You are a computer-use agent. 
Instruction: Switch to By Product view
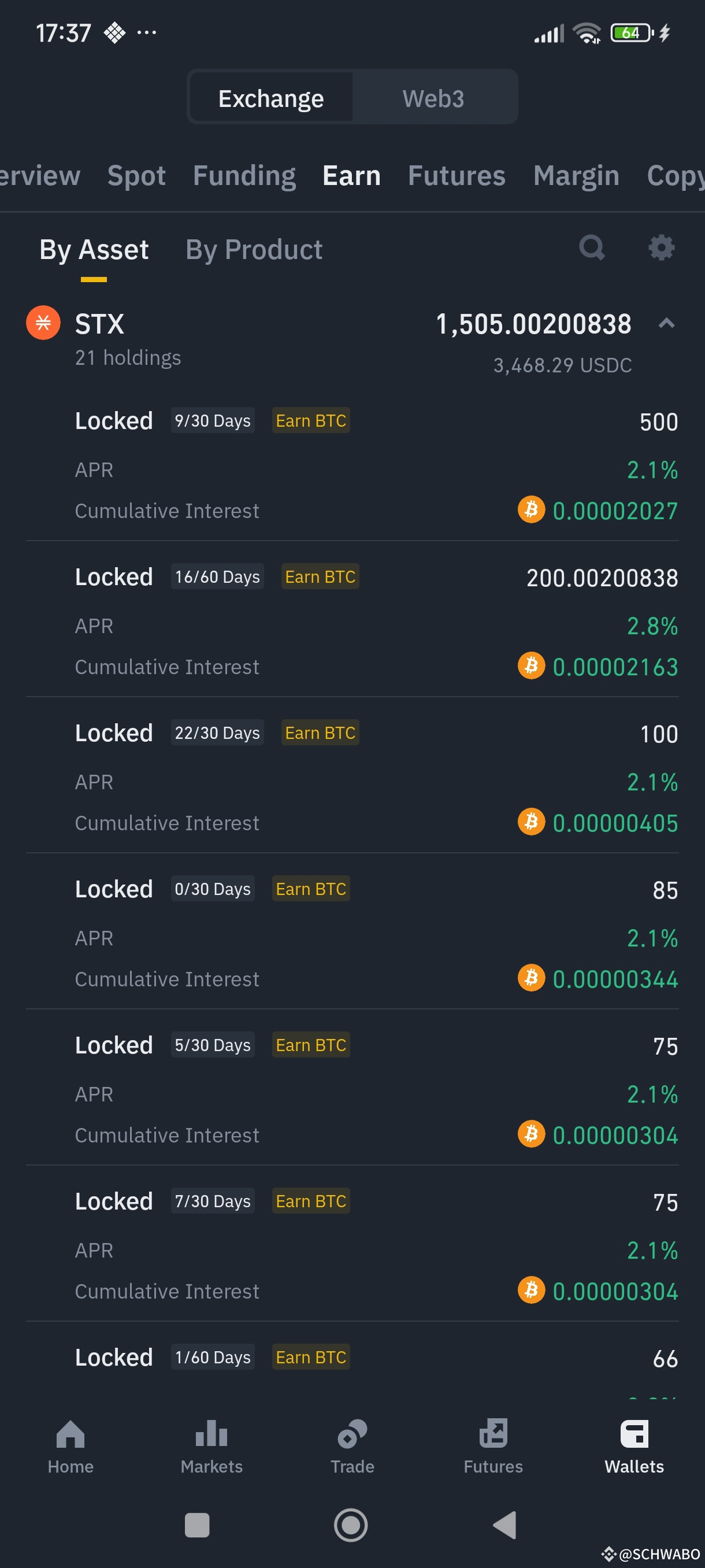(x=253, y=249)
